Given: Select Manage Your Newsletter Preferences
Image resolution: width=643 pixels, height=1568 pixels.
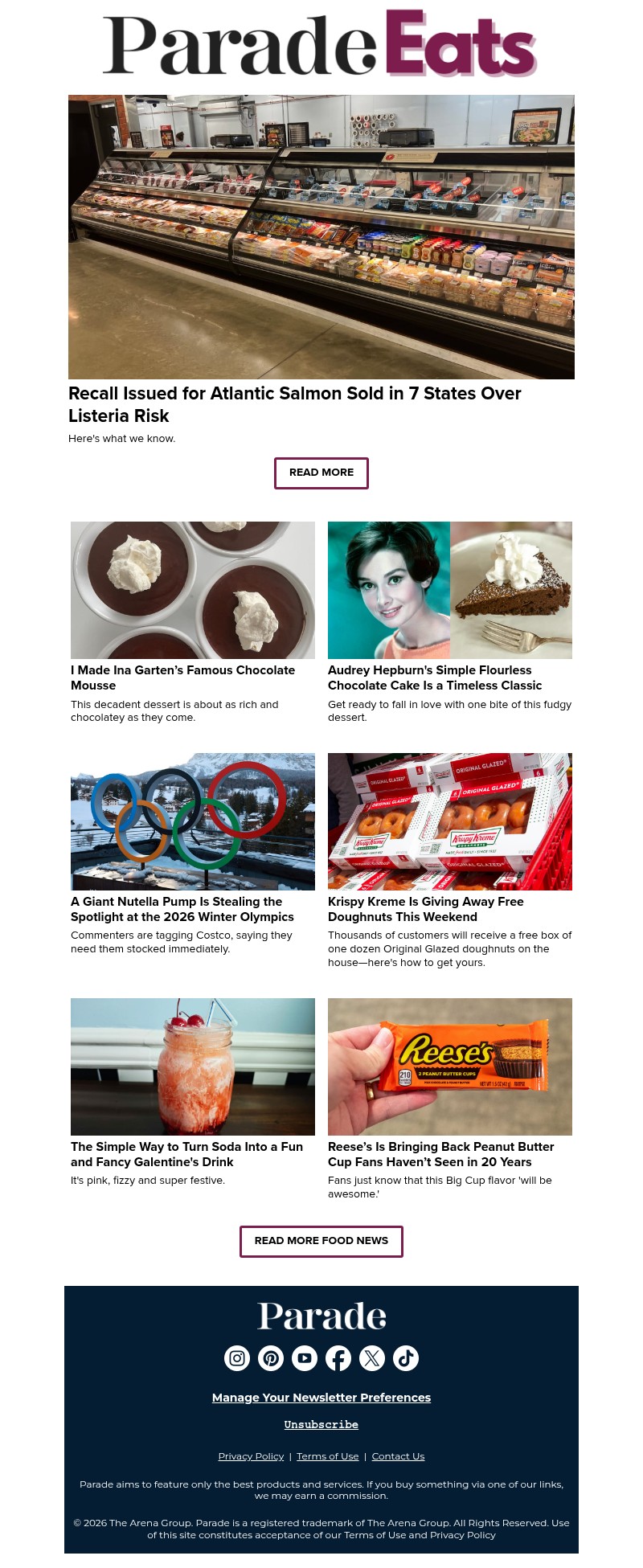Looking at the screenshot, I should click(321, 1398).
